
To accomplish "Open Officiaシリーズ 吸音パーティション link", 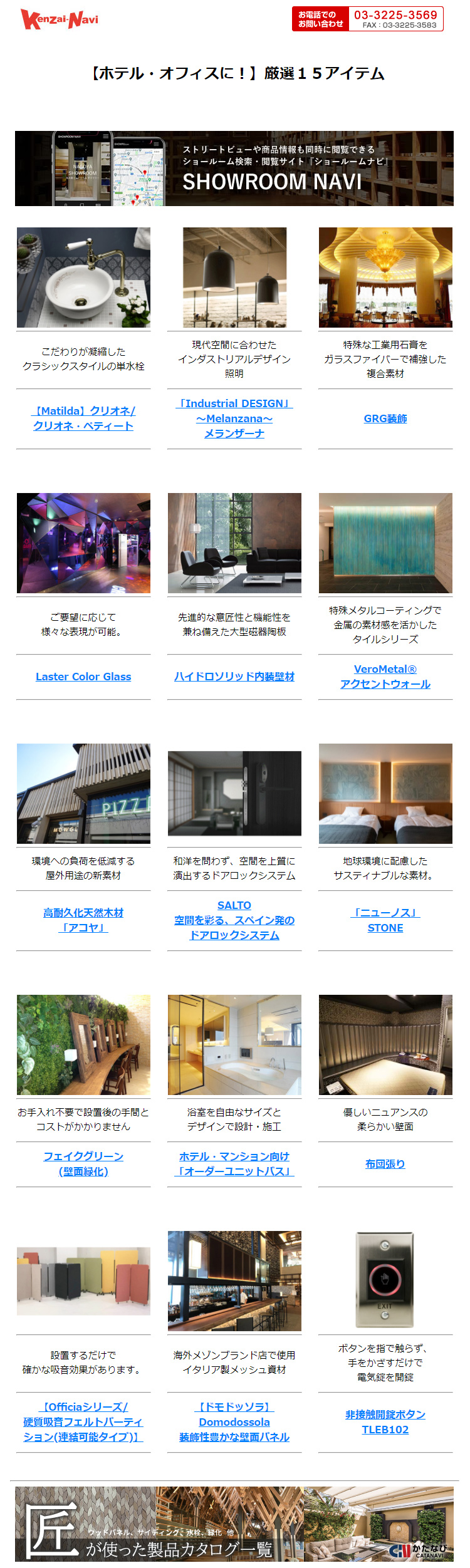I will 83,1422.
